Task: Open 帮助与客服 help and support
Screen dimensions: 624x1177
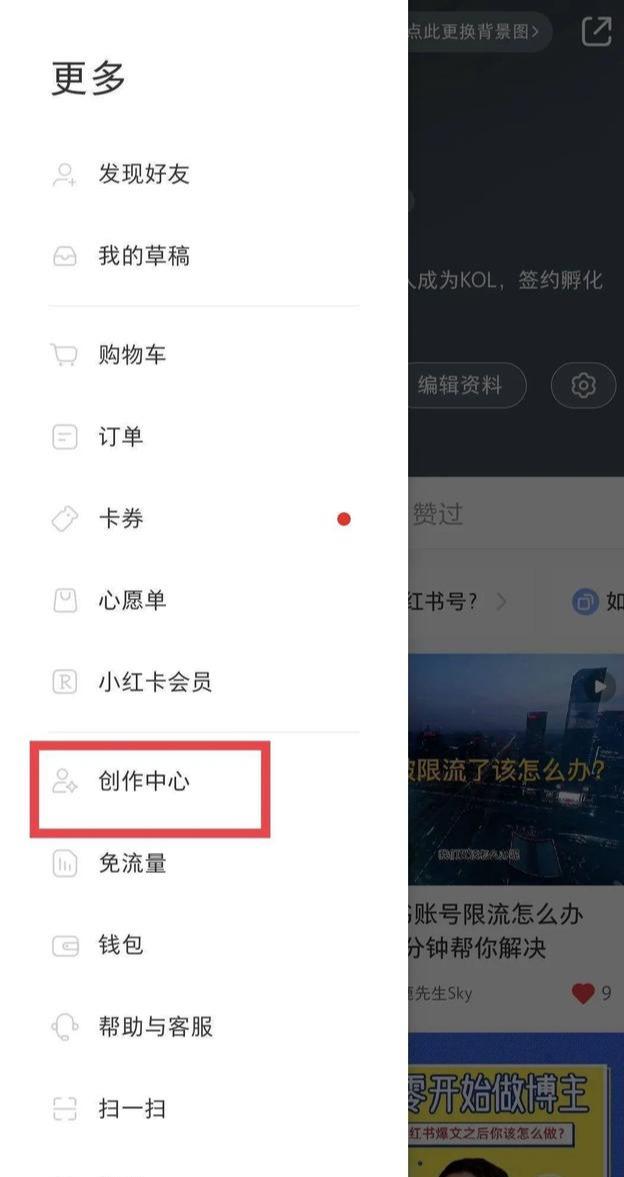Action: point(154,1027)
